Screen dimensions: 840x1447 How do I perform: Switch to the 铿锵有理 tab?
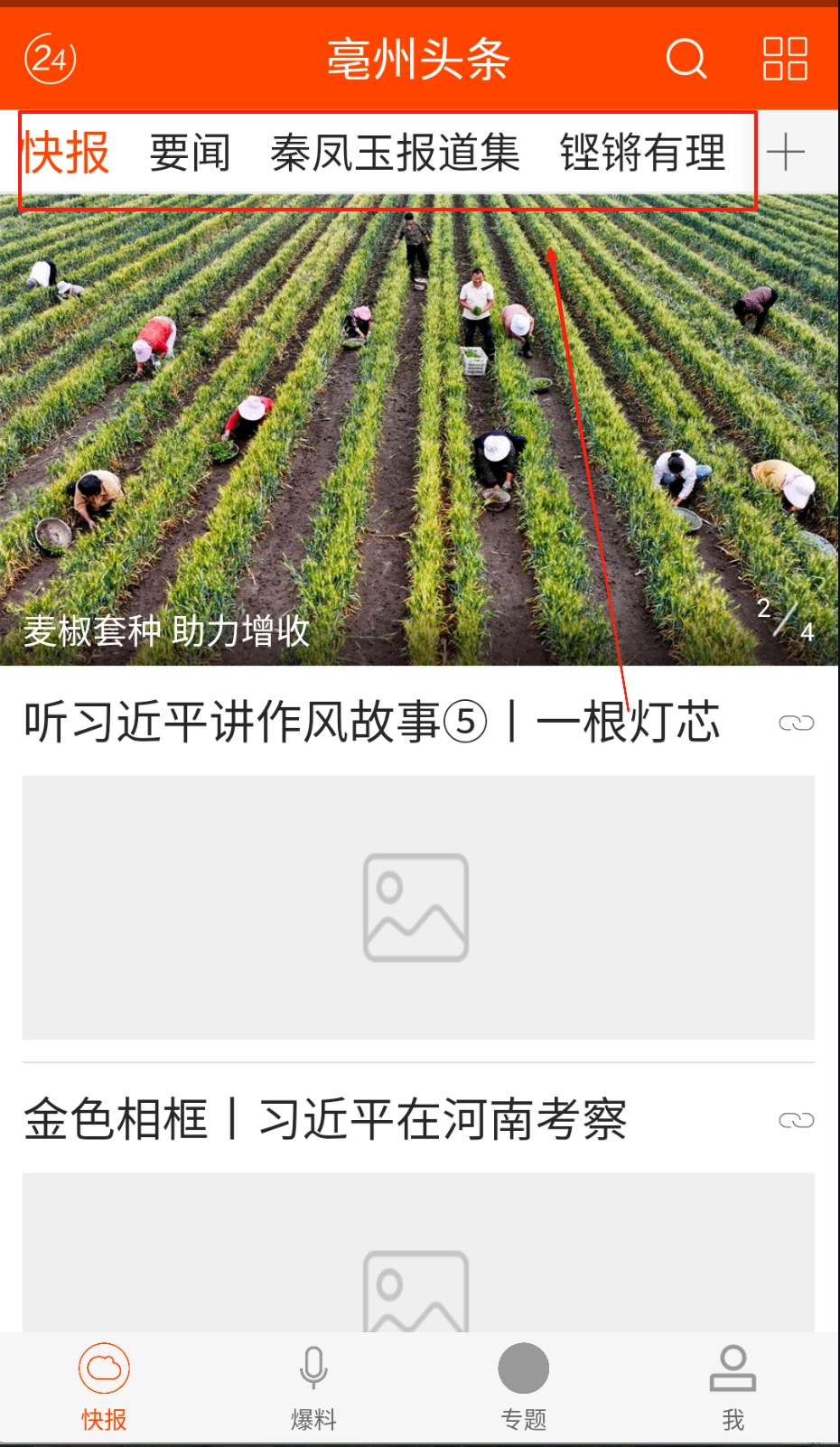642,153
